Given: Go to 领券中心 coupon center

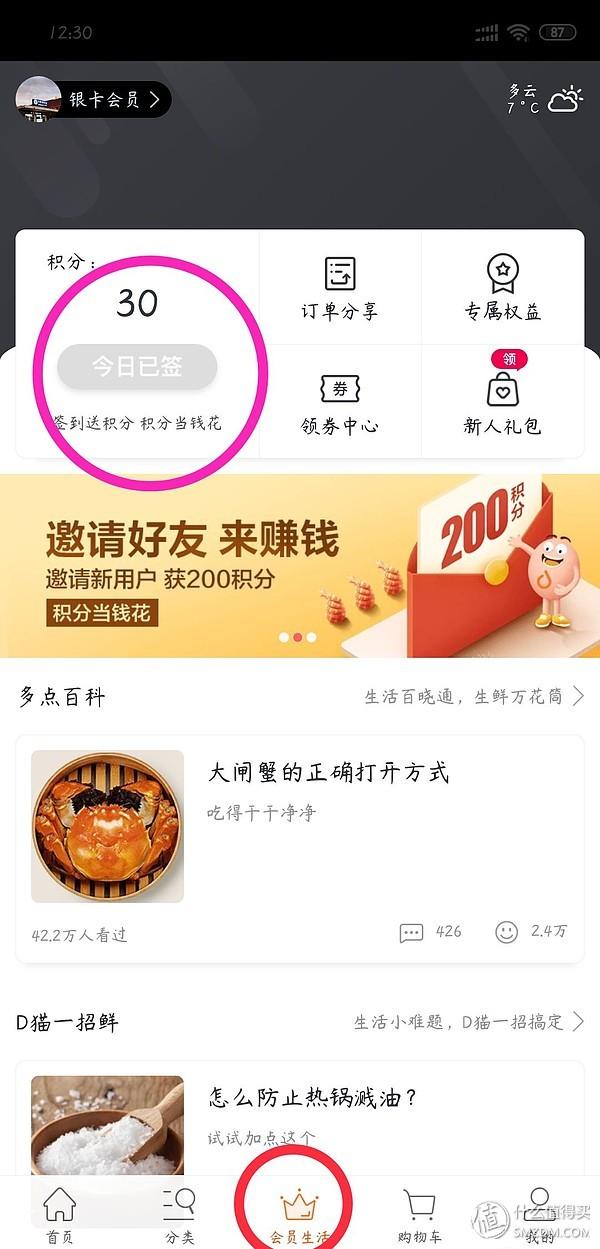Looking at the screenshot, I should tap(340, 402).
